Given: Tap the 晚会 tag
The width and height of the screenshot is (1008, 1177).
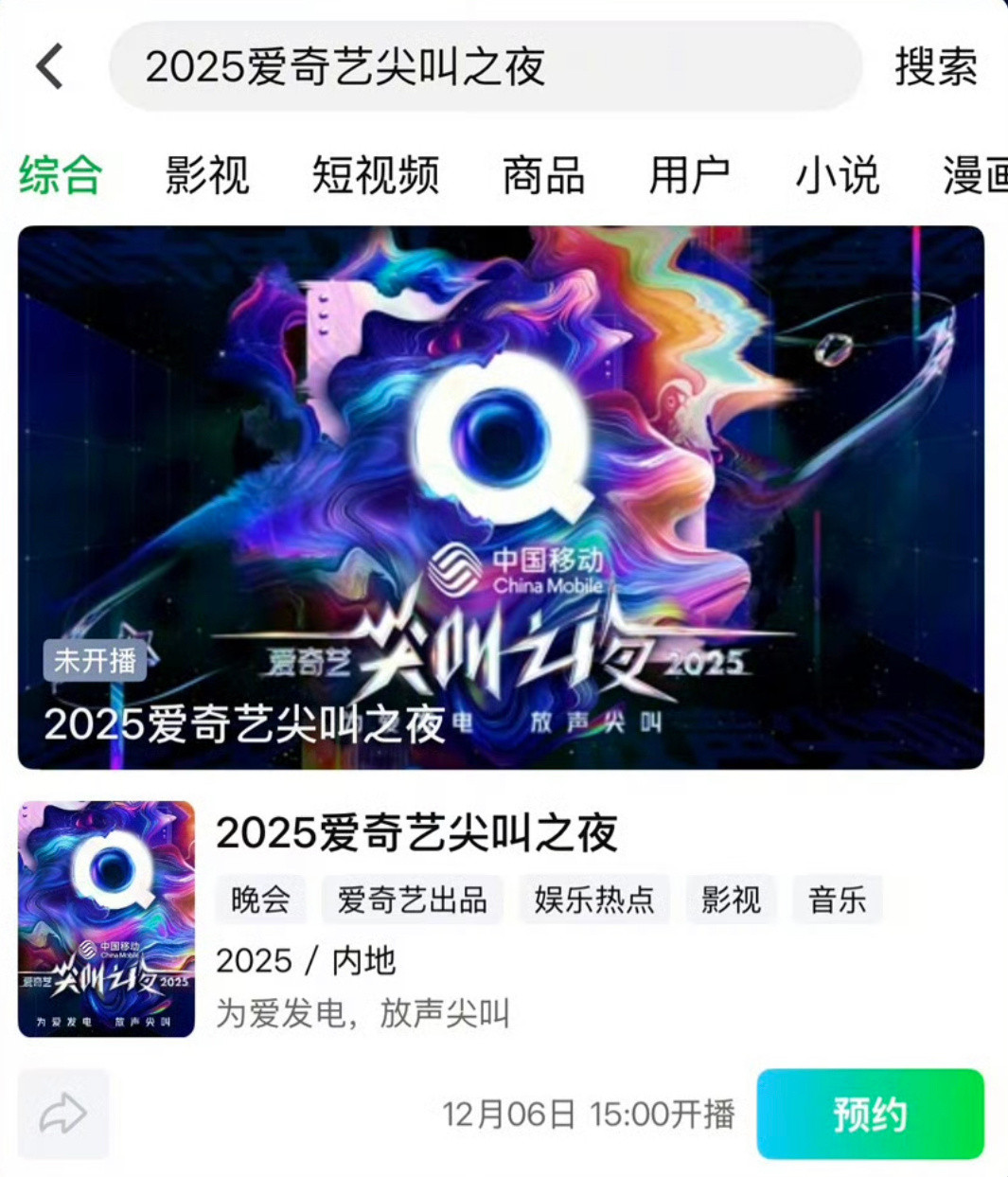Looking at the screenshot, I should [258, 901].
